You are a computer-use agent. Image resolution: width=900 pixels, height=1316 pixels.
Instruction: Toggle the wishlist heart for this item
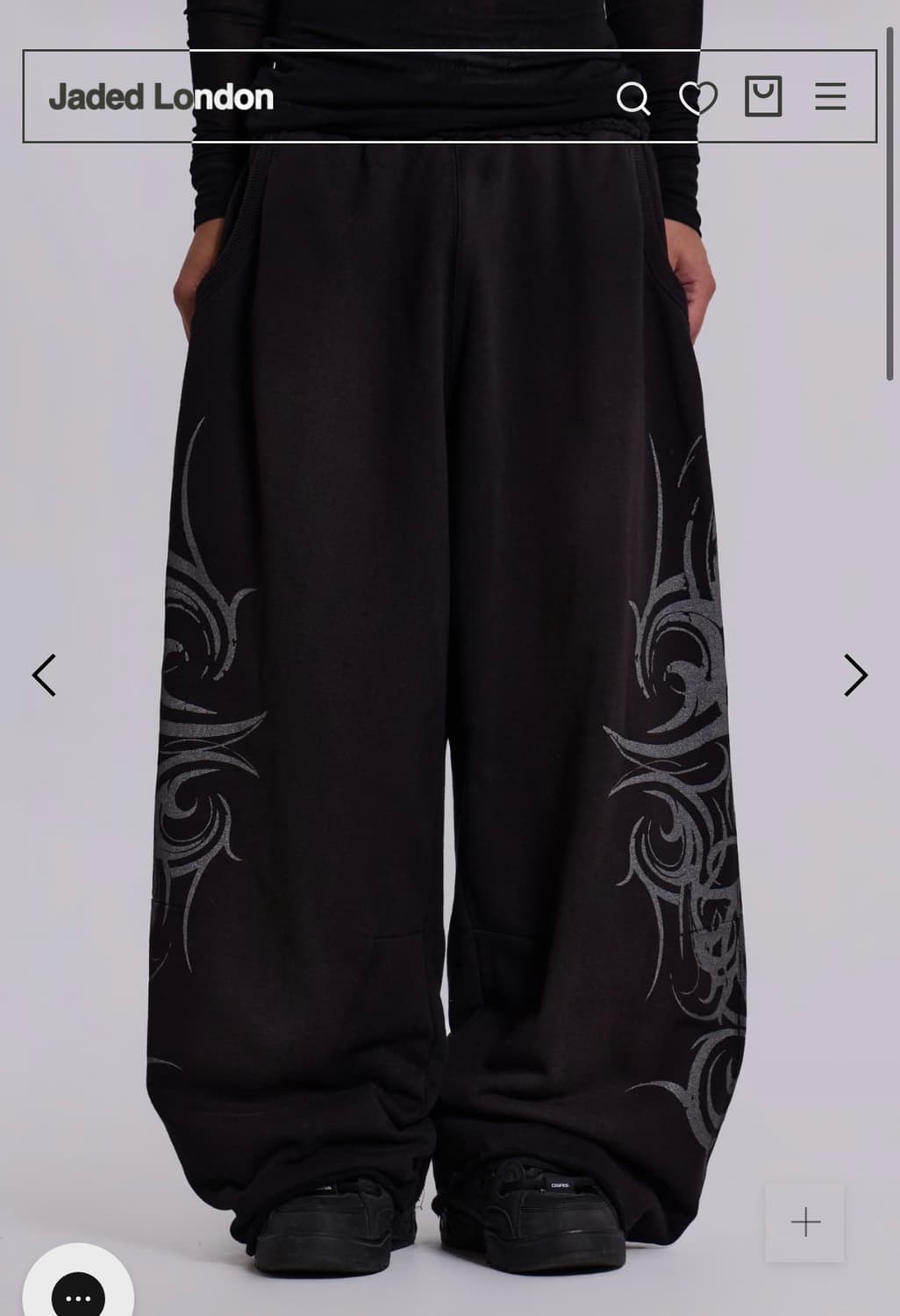tap(699, 99)
